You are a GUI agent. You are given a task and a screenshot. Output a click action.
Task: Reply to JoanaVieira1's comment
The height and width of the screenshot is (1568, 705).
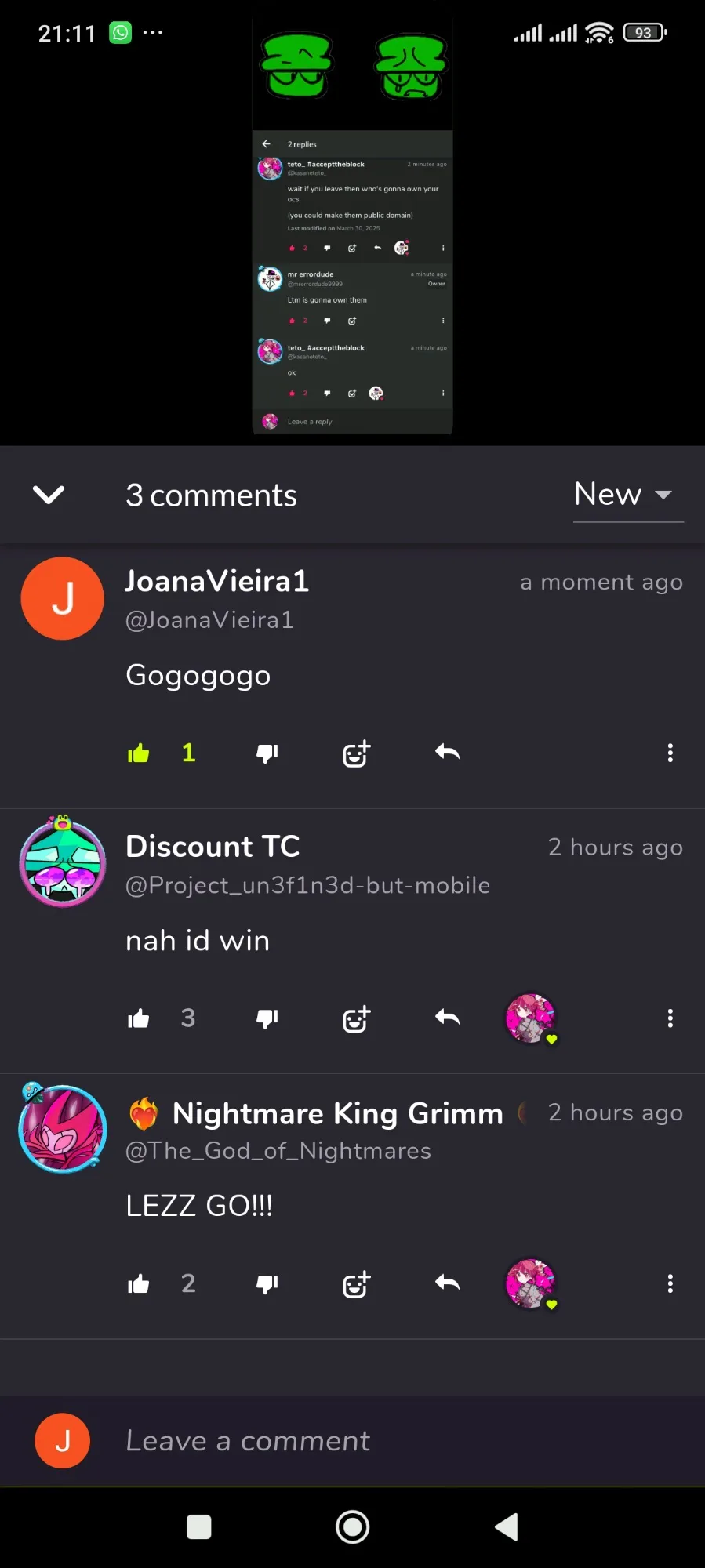[447, 753]
